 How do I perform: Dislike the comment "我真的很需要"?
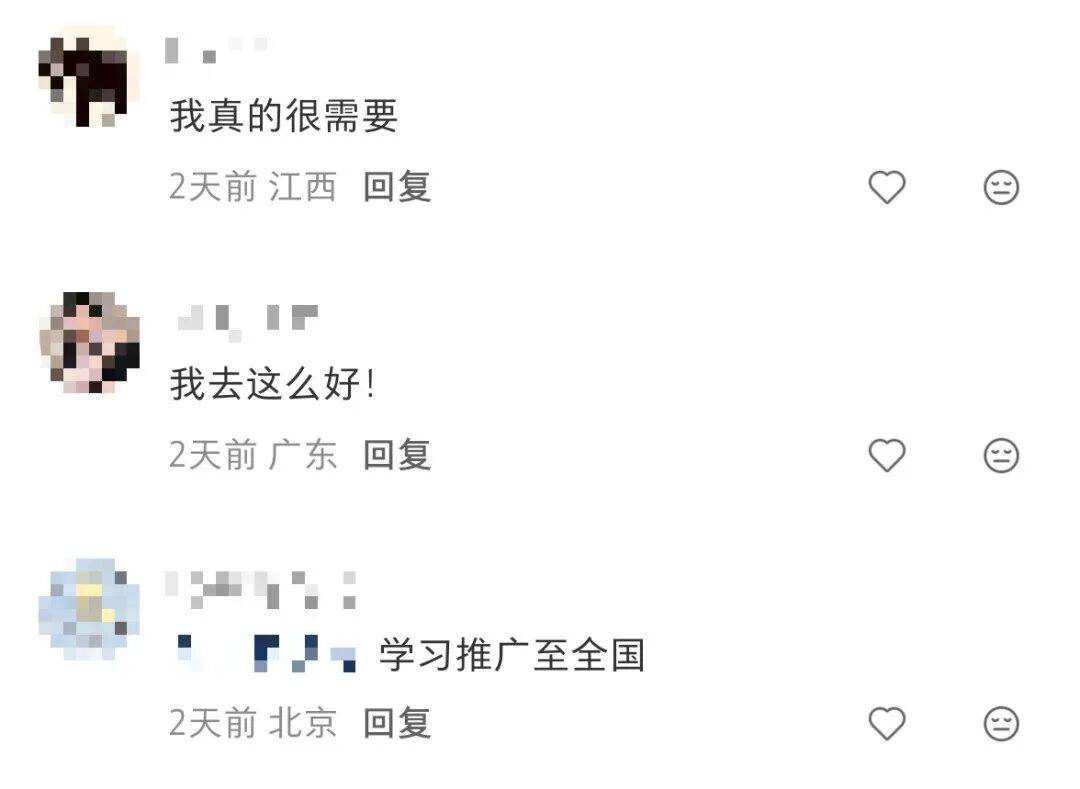pos(1001,187)
